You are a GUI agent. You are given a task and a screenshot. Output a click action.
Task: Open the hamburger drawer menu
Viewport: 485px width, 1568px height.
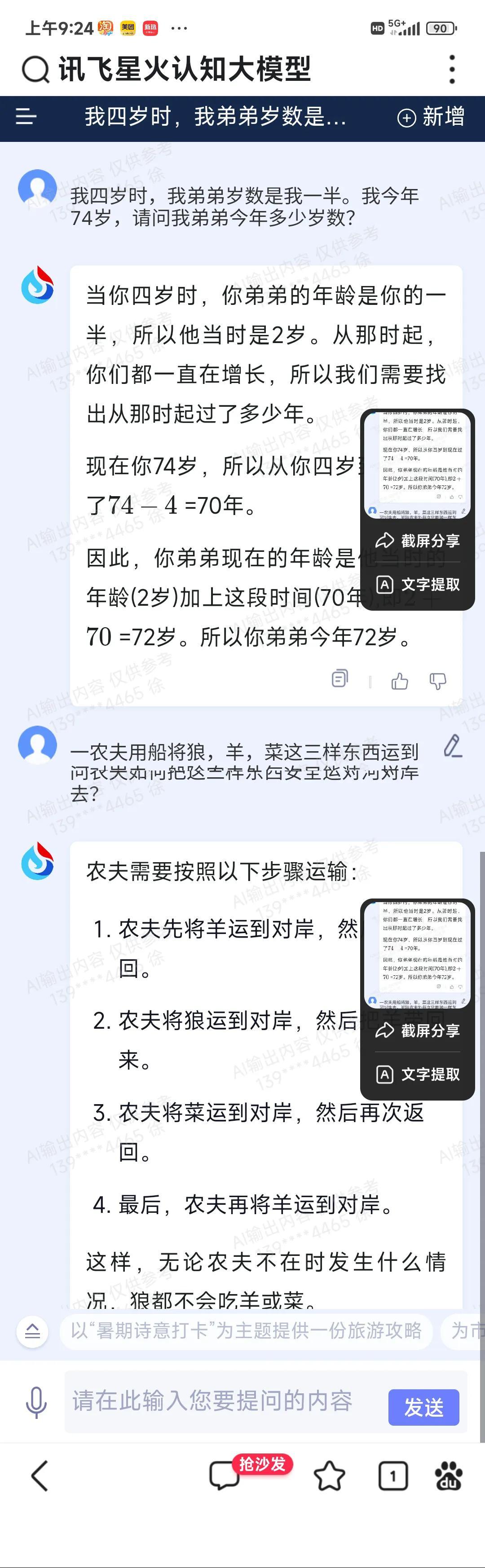click(x=26, y=116)
